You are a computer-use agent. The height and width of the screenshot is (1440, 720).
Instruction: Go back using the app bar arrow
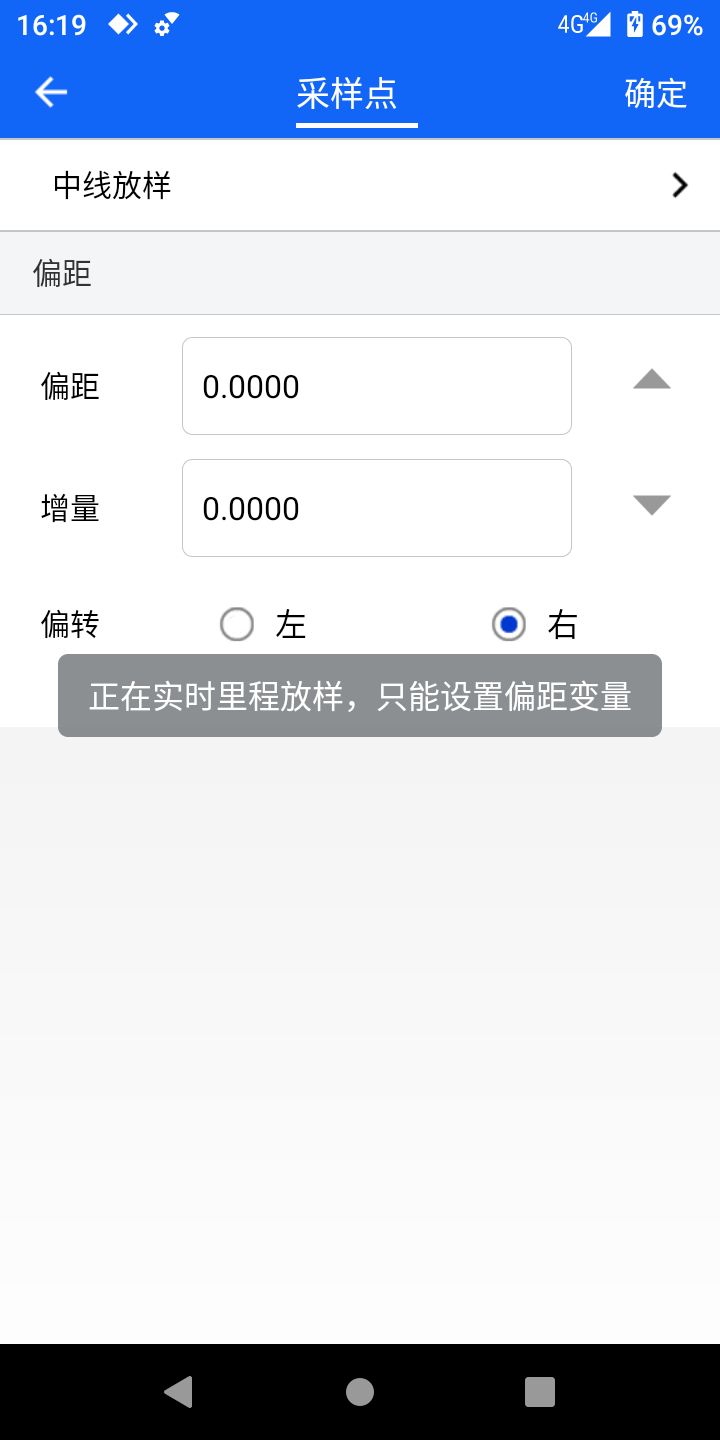pos(51,93)
